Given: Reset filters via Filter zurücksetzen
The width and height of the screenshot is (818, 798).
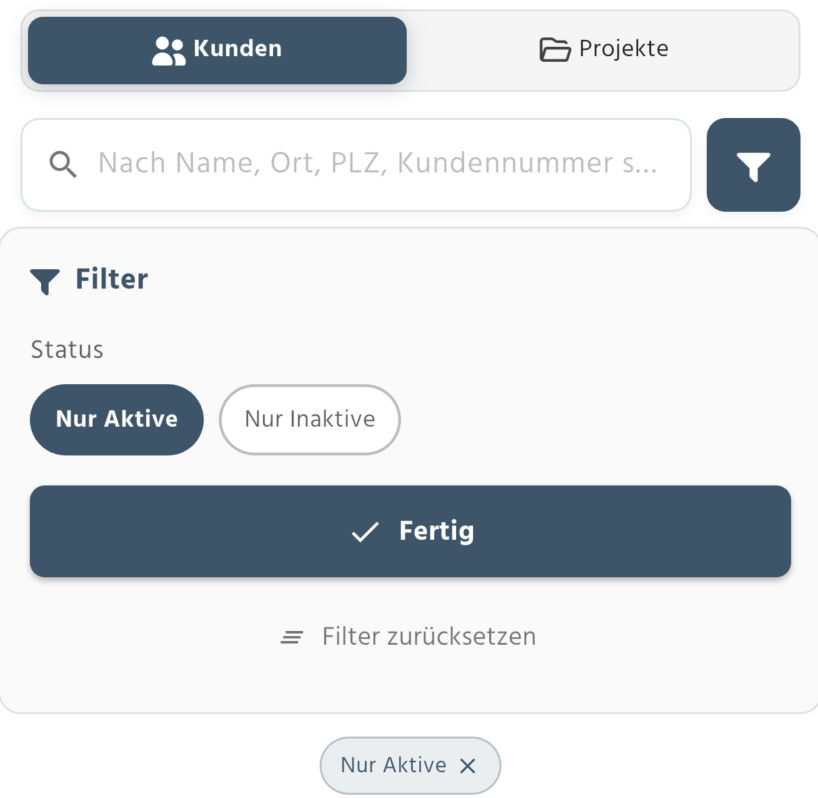Looking at the screenshot, I should 410,637.
